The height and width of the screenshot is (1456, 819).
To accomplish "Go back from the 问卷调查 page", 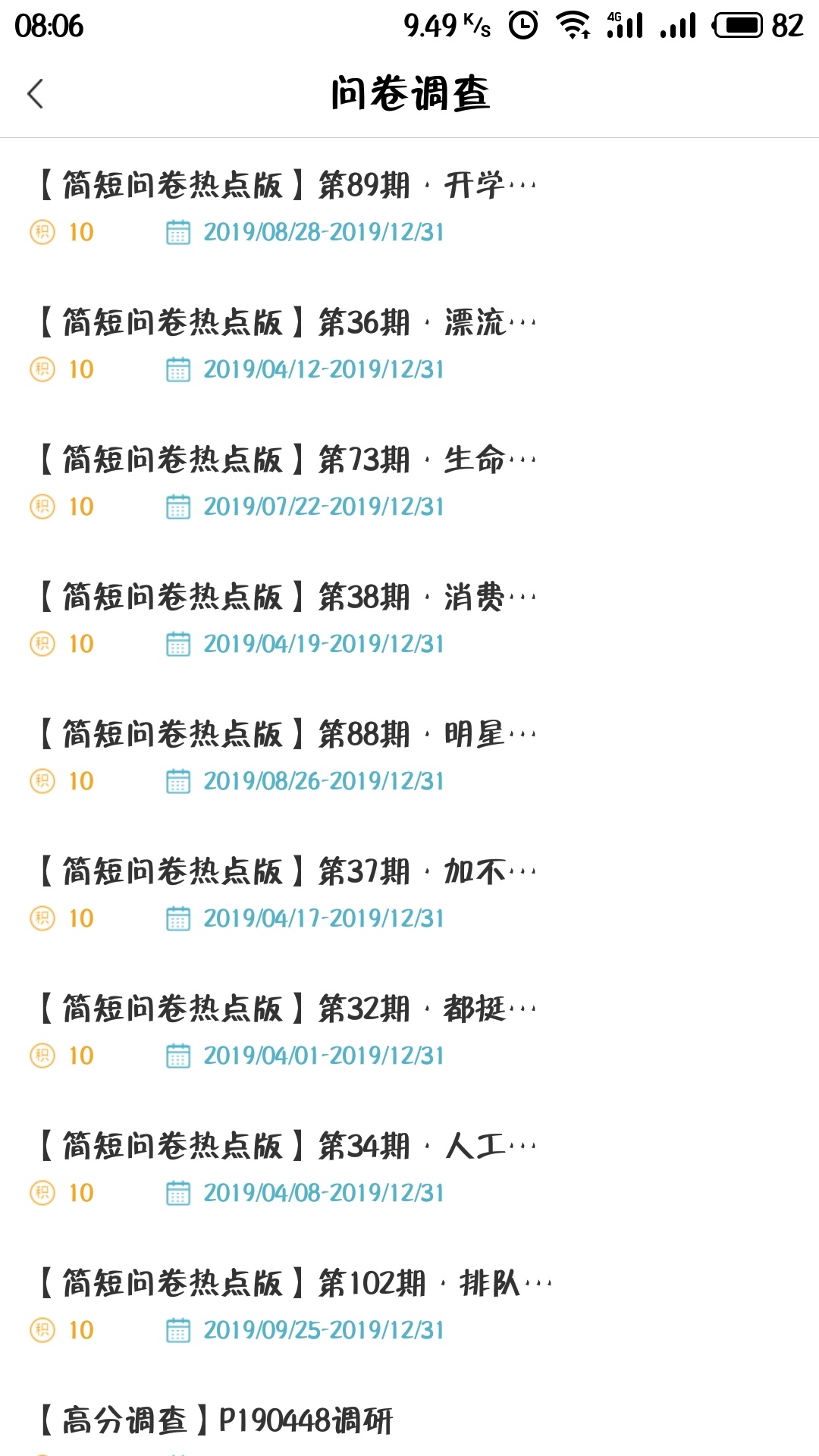I will tap(36, 94).
